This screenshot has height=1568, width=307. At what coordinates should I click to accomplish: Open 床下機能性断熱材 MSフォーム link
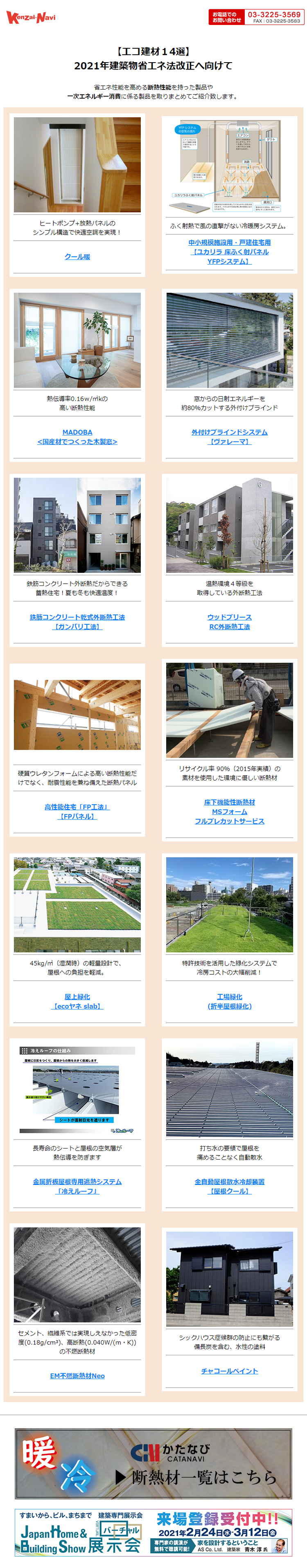coord(229,811)
